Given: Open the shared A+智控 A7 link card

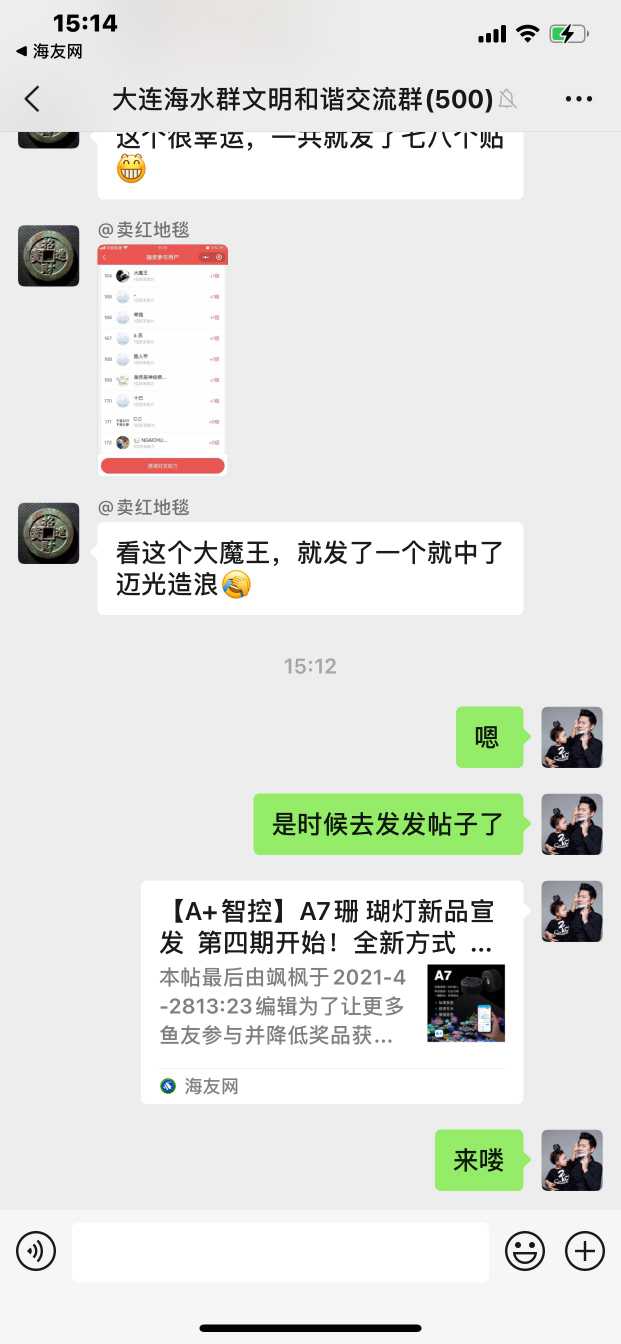Looking at the screenshot, I should tap(331, 991).
